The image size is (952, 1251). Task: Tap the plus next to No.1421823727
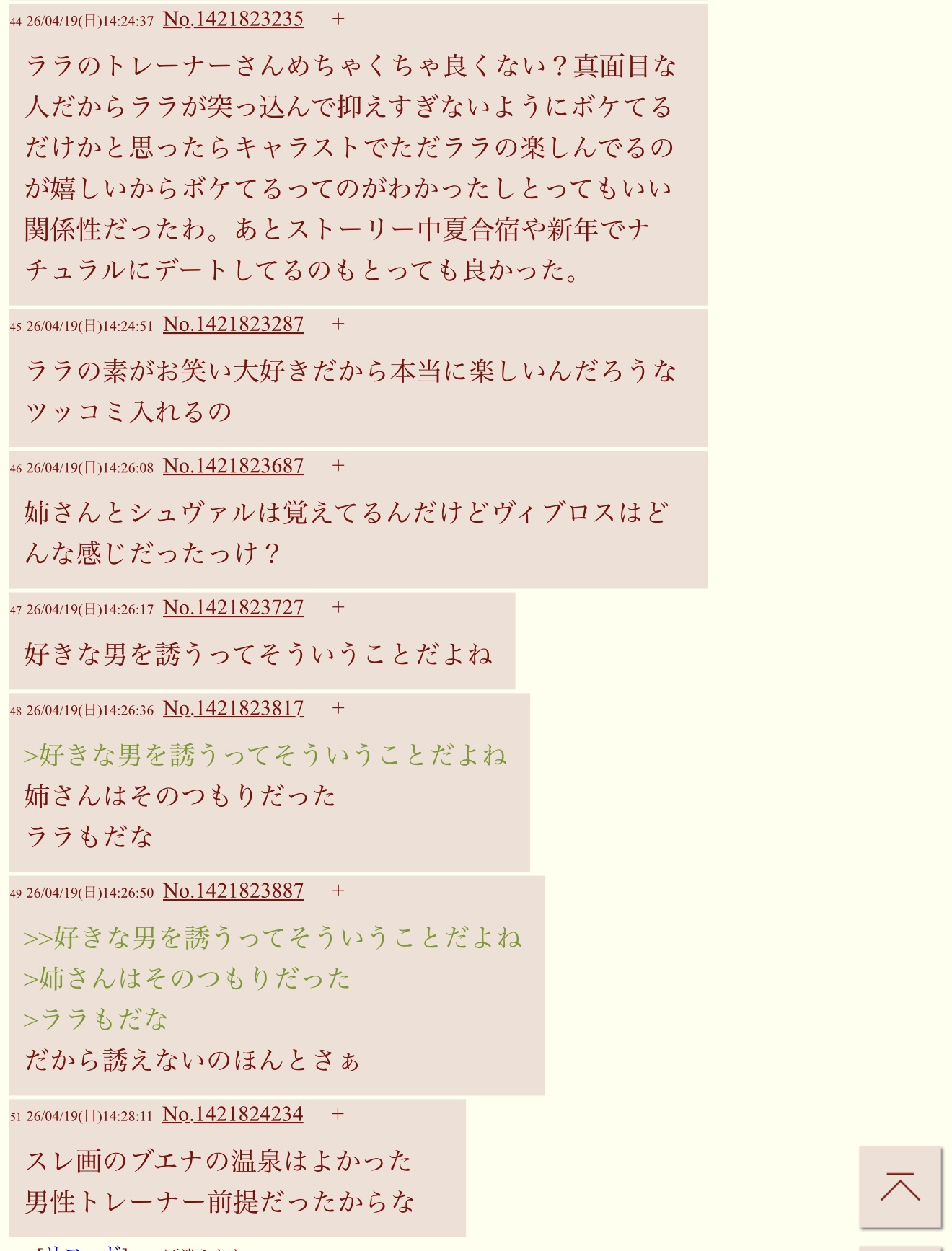[x=338, y=608]
